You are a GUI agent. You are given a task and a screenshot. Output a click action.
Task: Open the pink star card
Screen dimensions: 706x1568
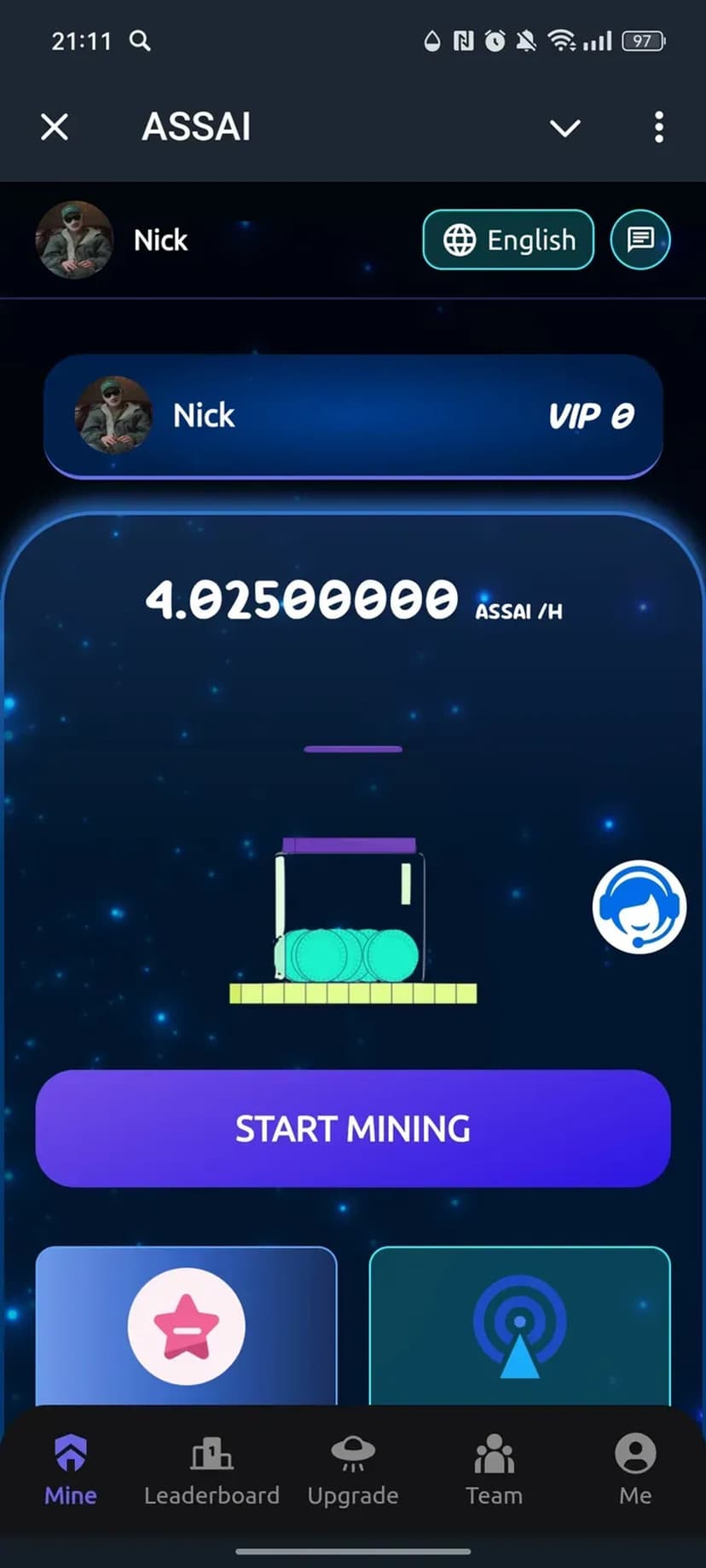point(187,1325)
